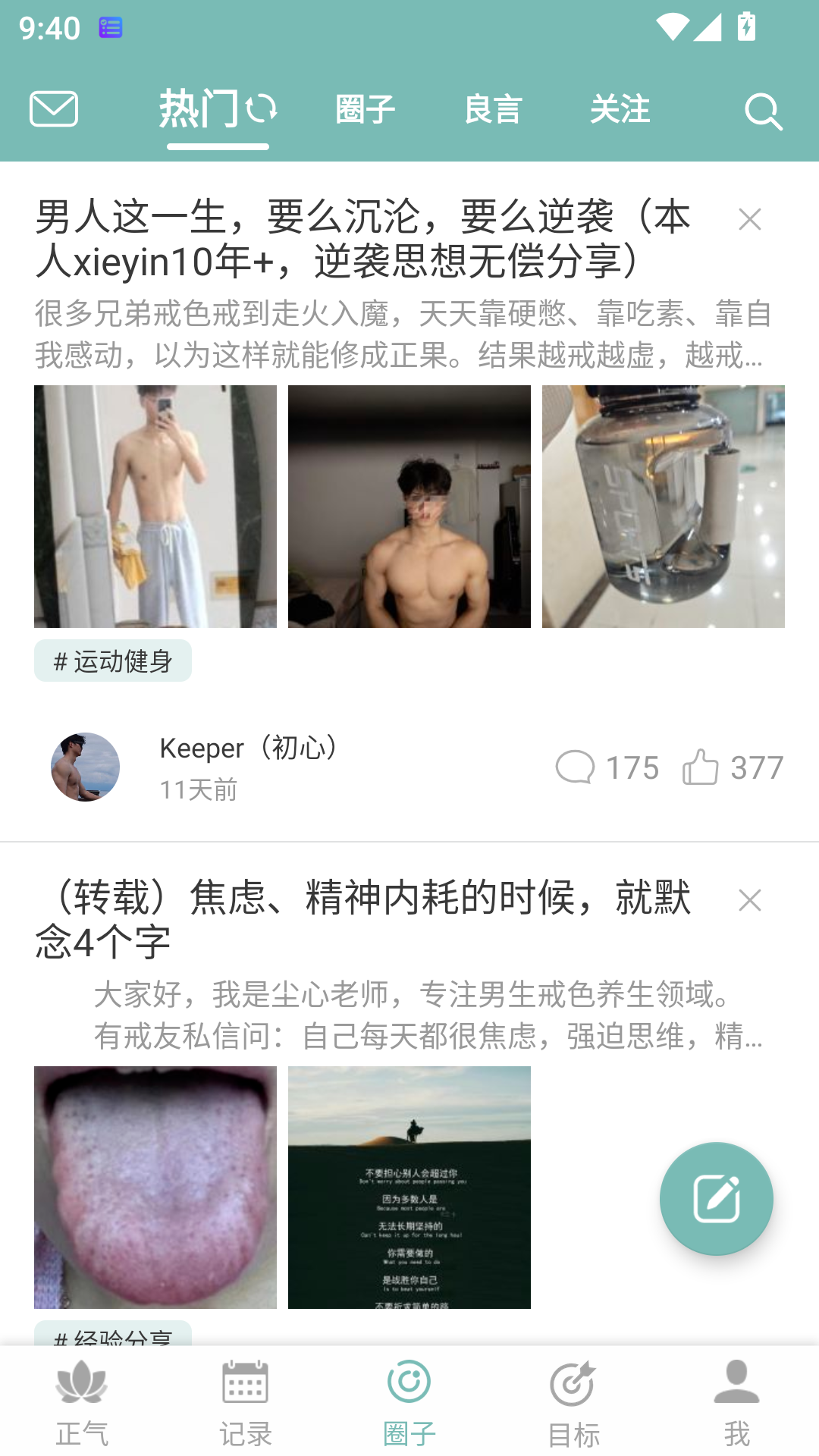This screenshot has height=1456, width=819.
Task: Compose a new post
Action: click(716, 1198)
